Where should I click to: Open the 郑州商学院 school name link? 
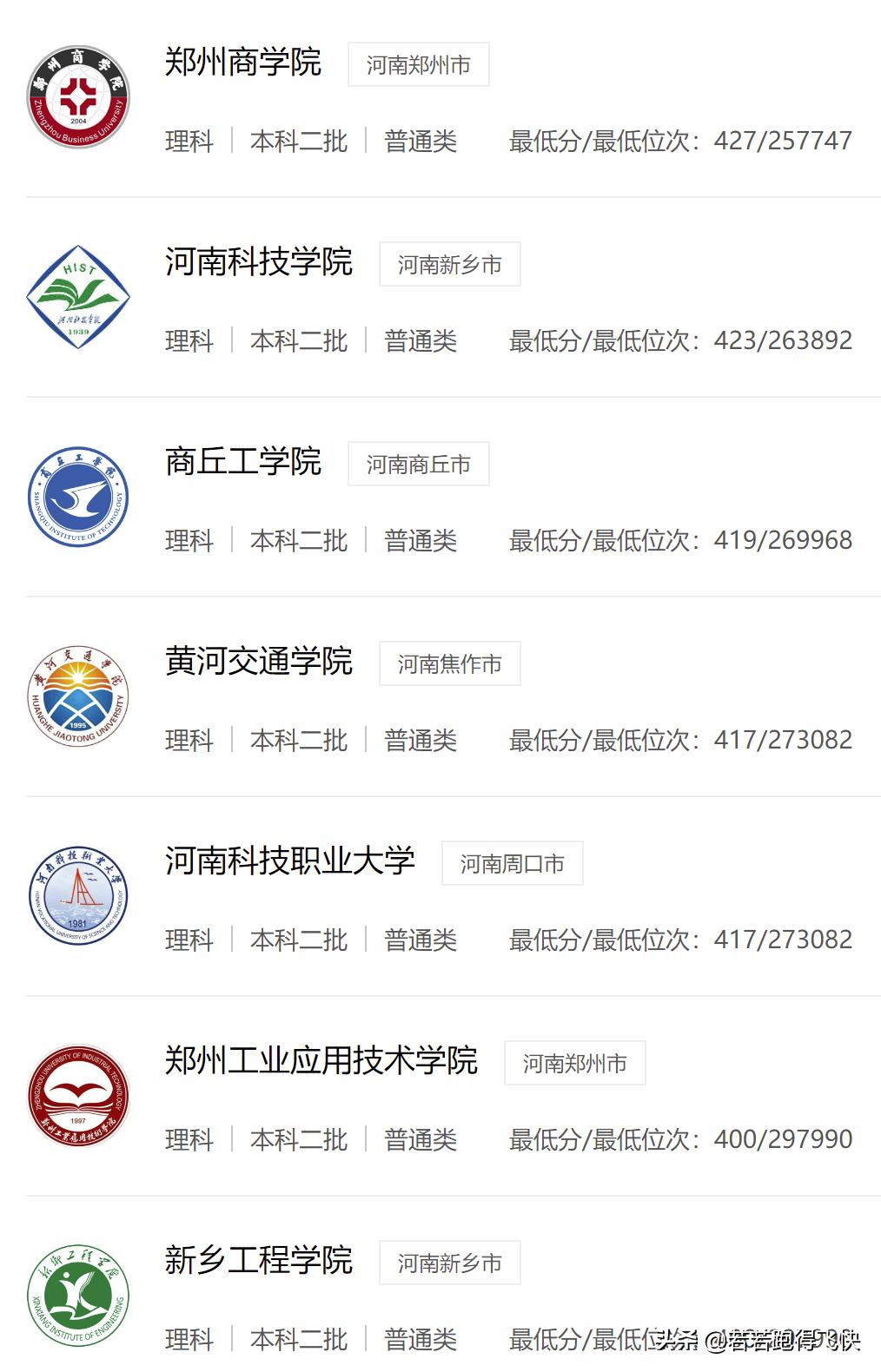coord(243,63)
